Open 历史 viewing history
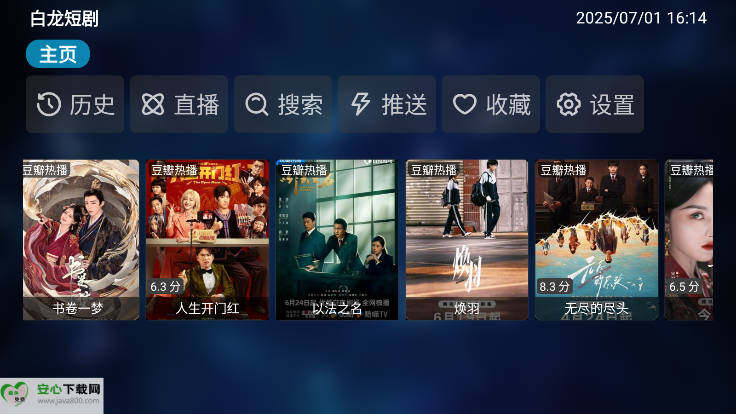This screenshot has height=414, width=736. tap(75, 104)
